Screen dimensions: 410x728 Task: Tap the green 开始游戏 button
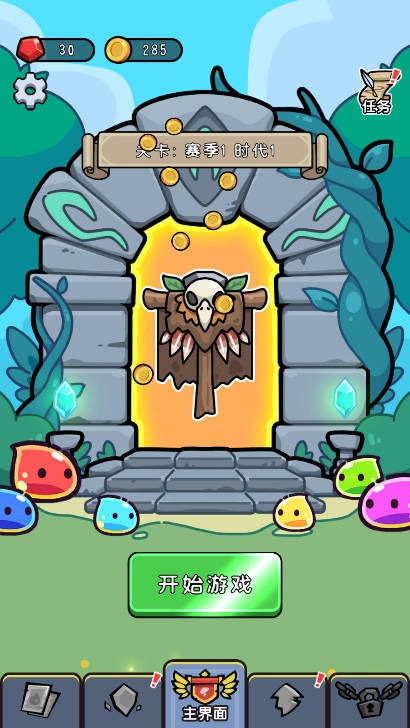(x=205, y=584)
